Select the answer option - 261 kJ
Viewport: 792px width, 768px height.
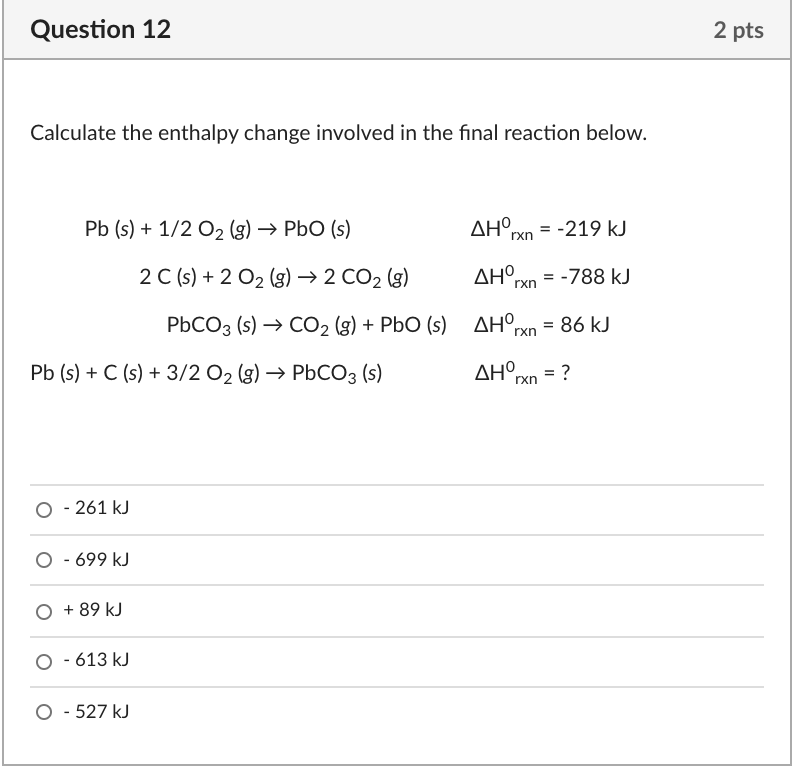[43, 509]
